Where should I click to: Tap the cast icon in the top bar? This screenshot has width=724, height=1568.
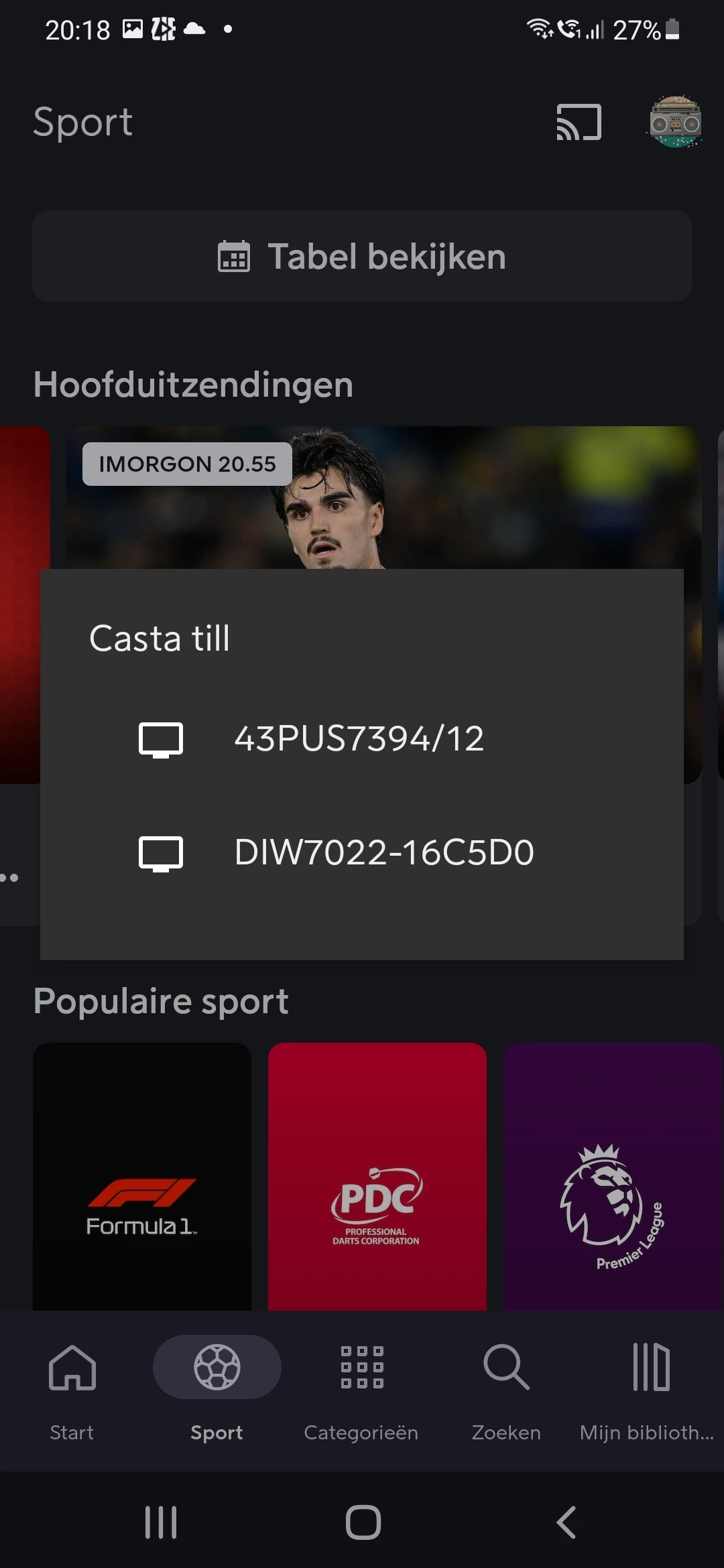(x=579, y=123)
